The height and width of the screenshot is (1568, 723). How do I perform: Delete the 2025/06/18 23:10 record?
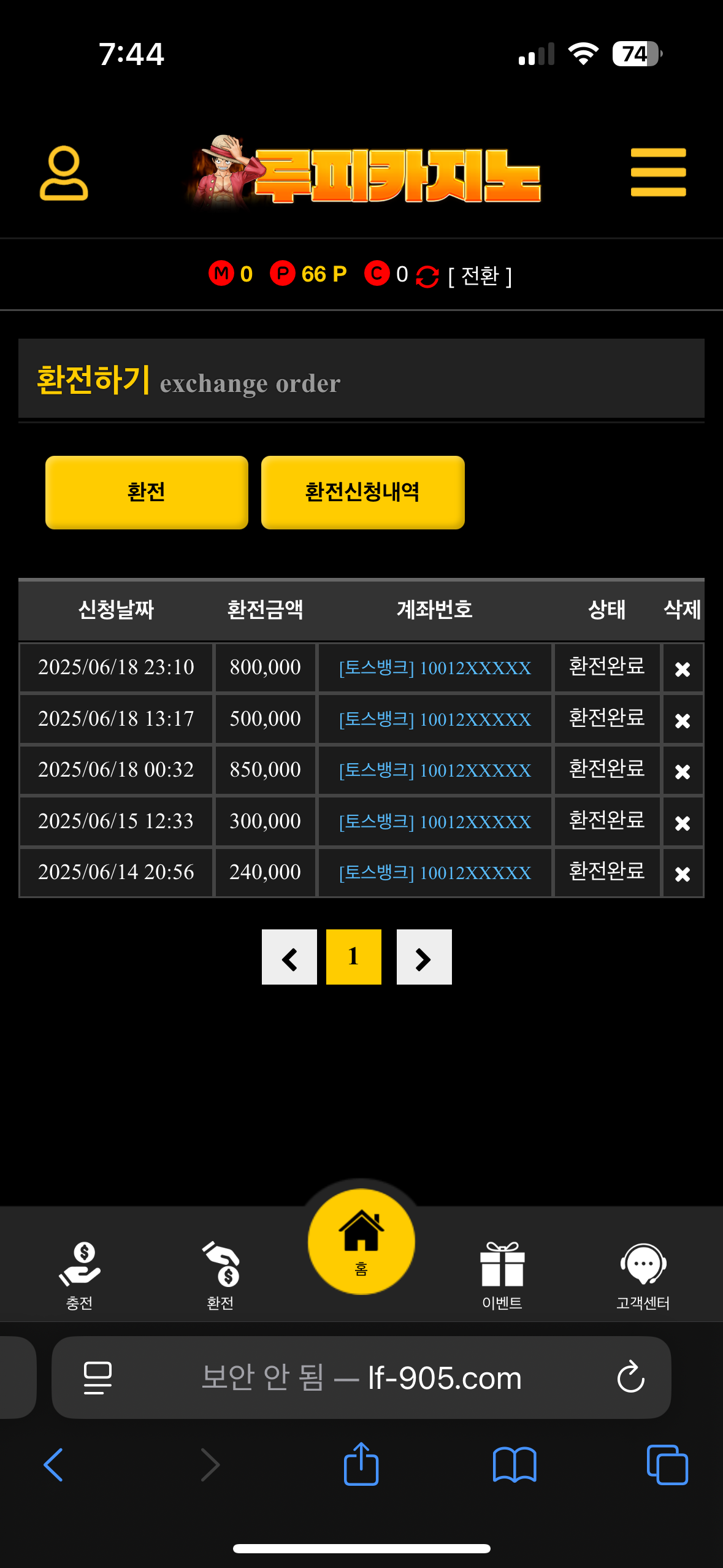[683, 669]
